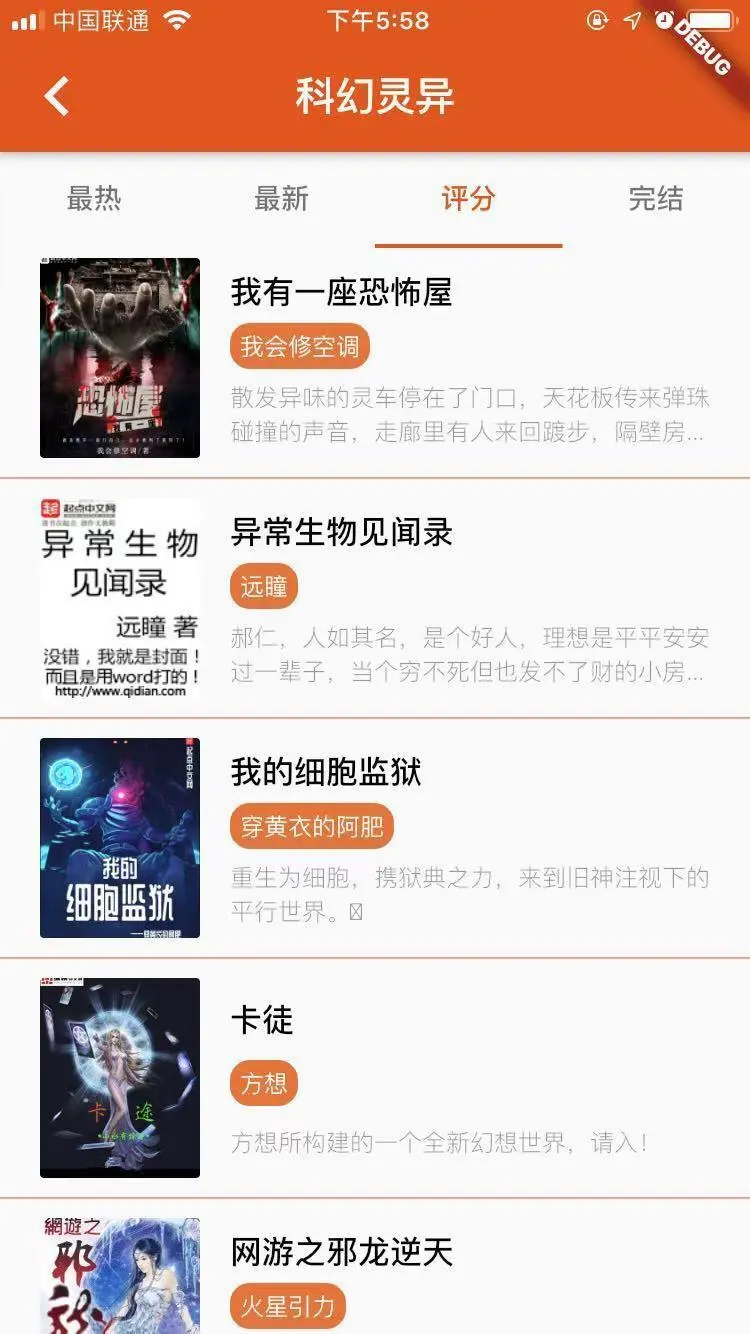Tap the author chip 穿黄衣的阿肥
750x1334 pixels.
click(312, 827)
